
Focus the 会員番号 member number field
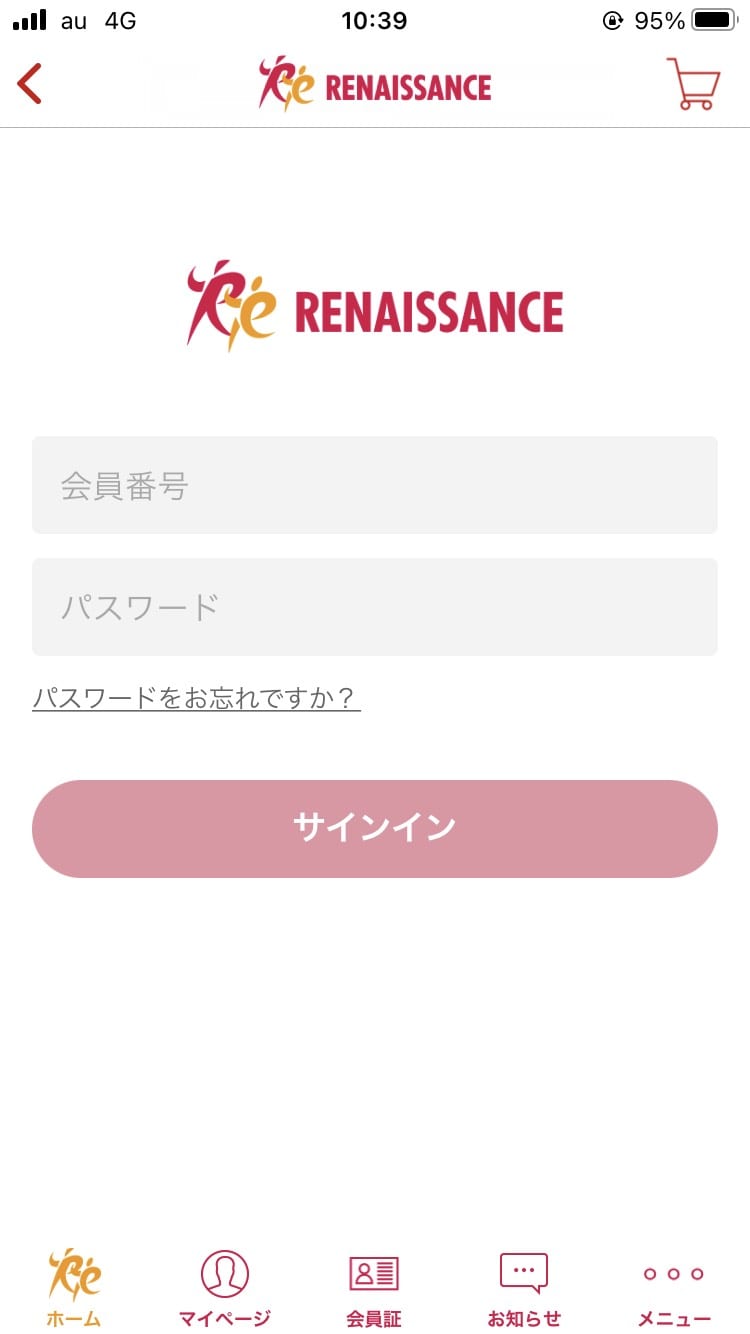[375, 485]
